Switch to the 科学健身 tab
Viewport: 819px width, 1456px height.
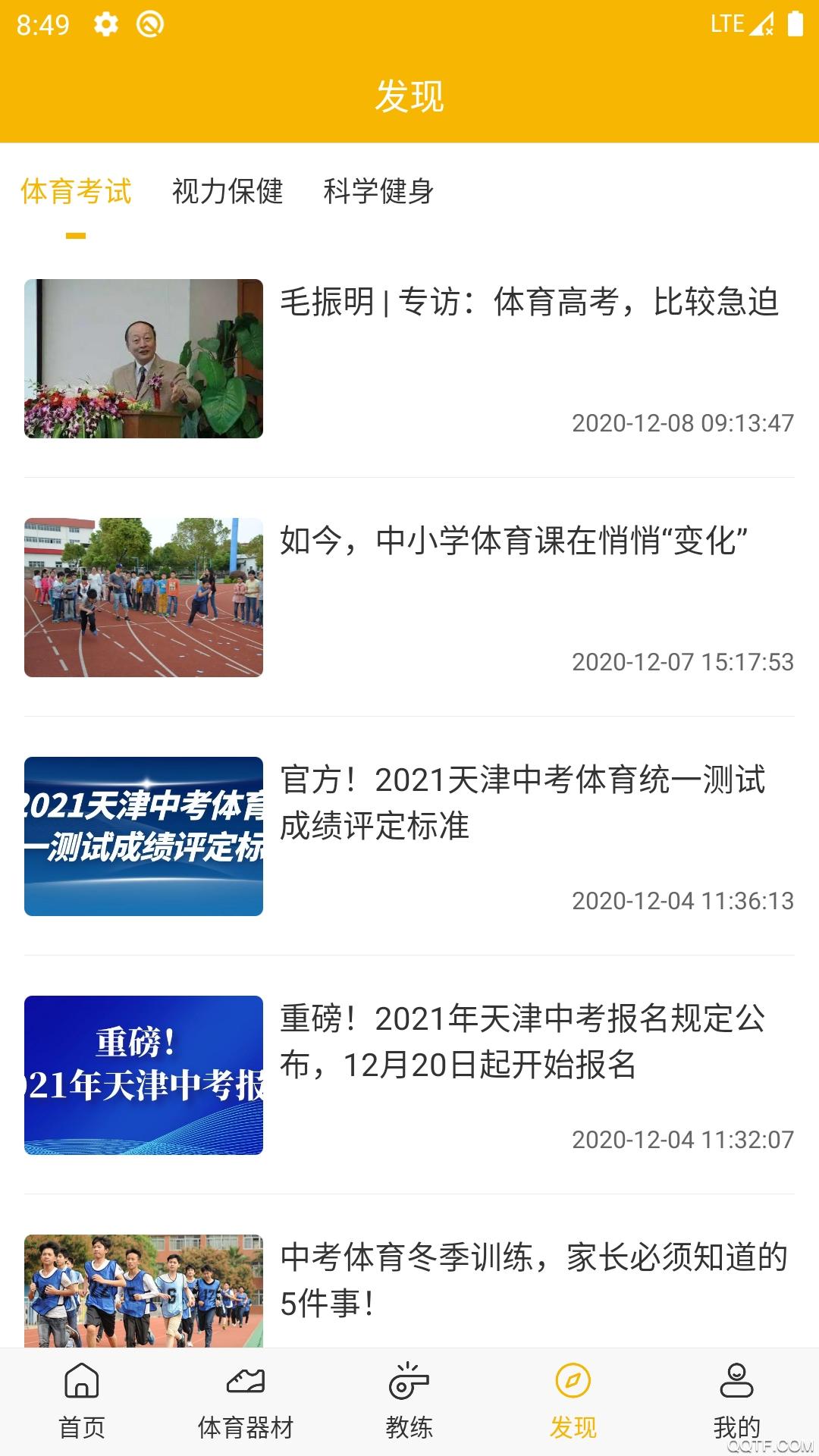[378, 191]
